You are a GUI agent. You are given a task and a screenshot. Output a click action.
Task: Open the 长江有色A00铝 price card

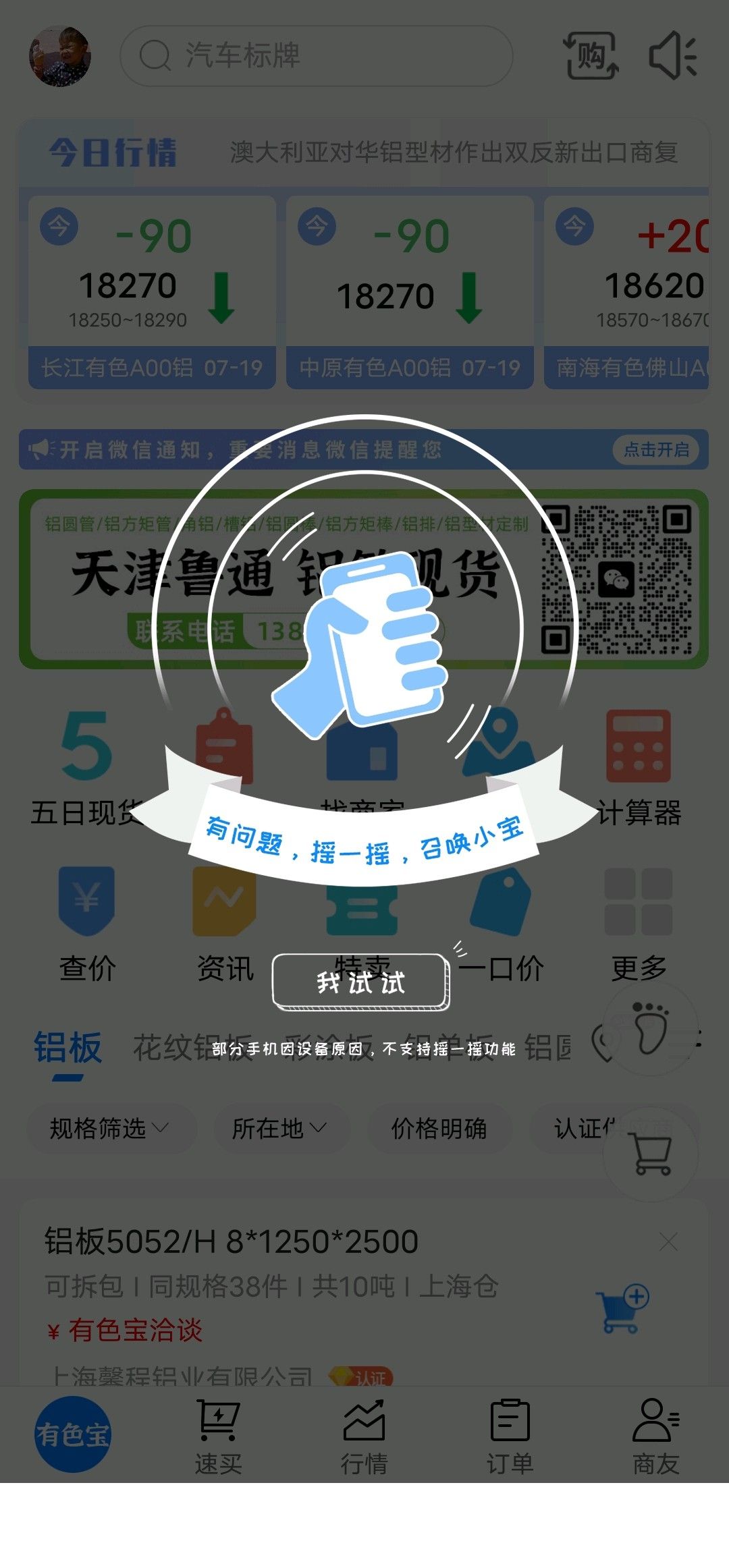(x=152, y=292)
